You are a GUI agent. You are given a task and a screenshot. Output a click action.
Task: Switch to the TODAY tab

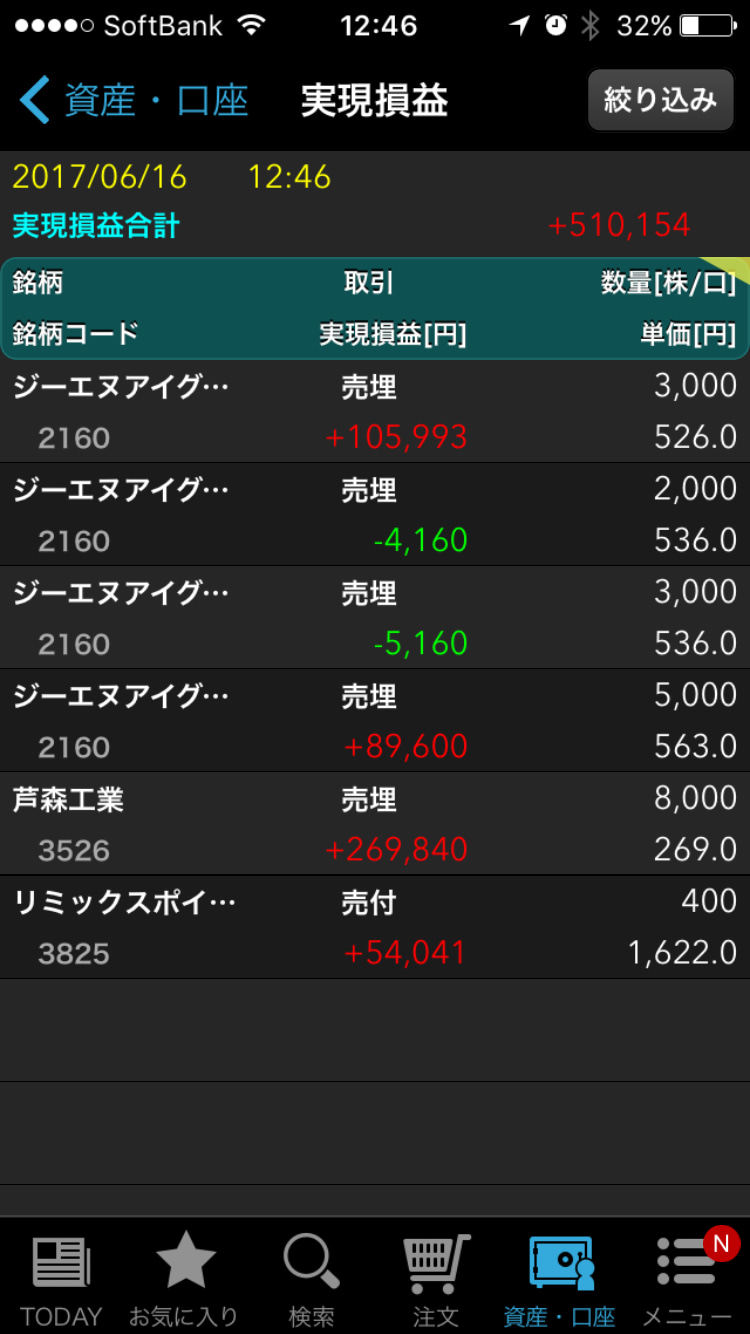point(62,1280)
